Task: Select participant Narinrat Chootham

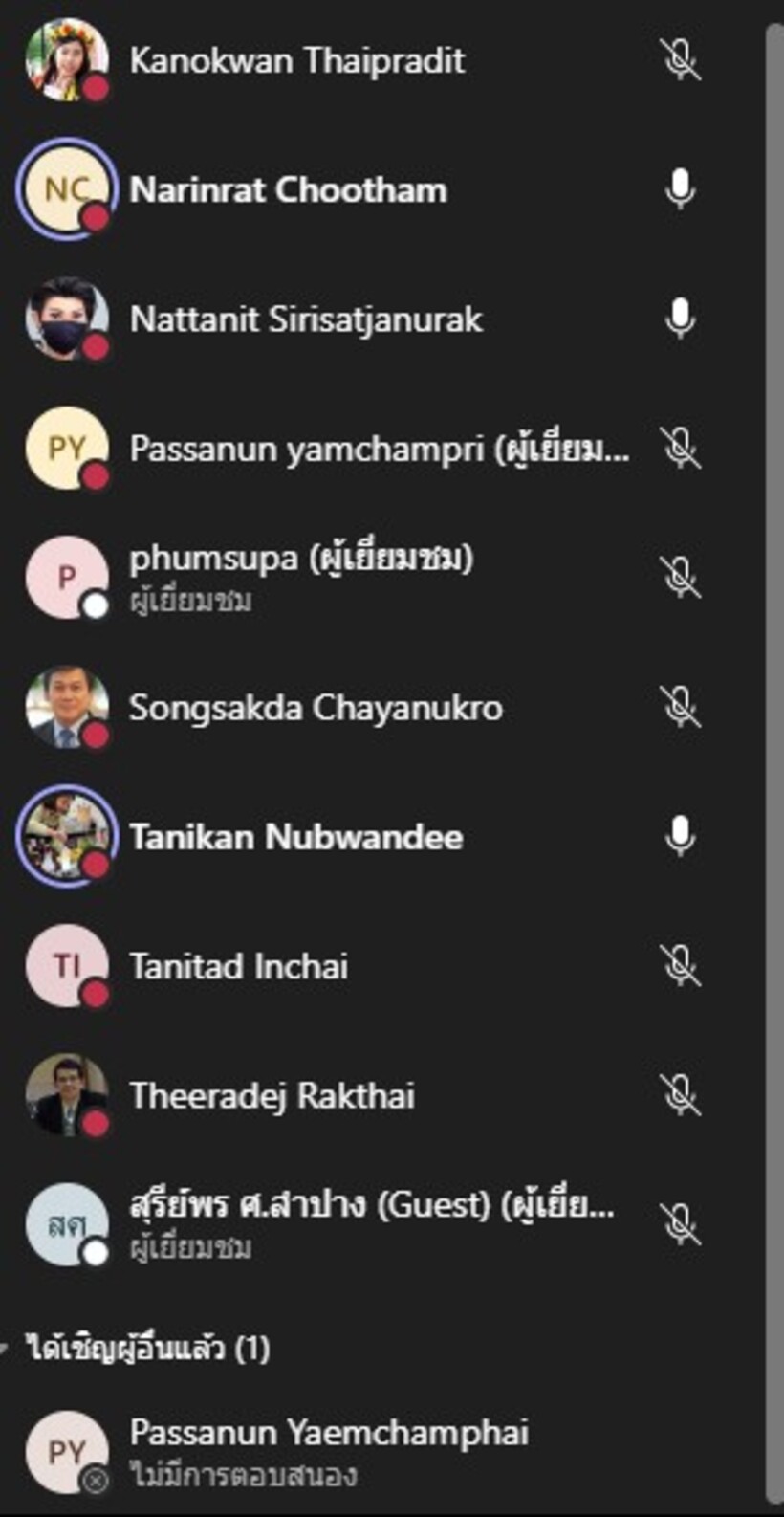Action: click(382, 189)
